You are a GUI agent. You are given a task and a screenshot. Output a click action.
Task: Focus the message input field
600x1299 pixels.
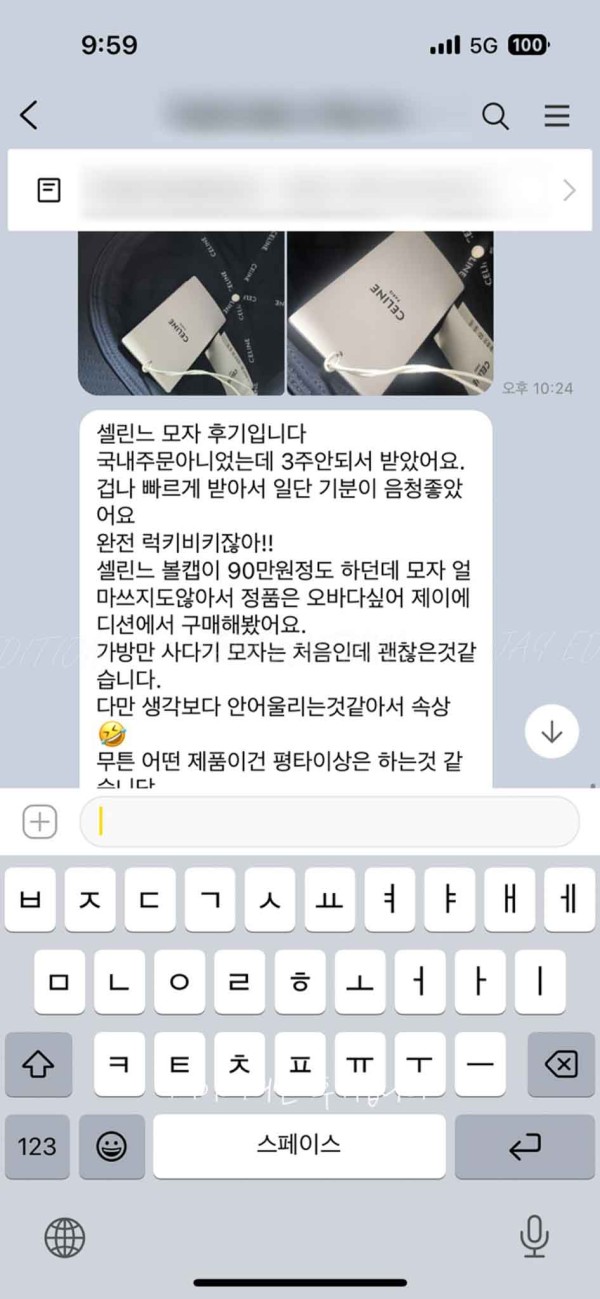pyautogui.click(x=330, y=822)
